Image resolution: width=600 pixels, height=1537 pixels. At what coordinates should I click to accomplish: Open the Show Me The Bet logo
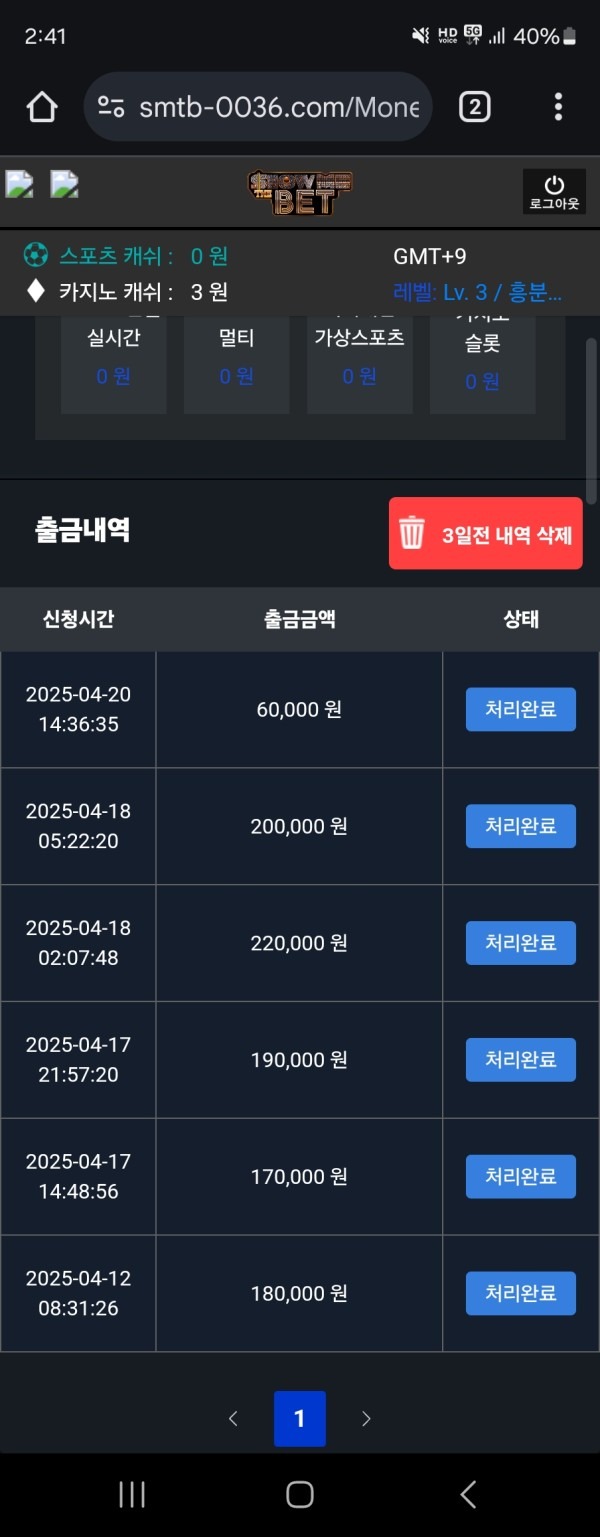click(x=300, y=193)
